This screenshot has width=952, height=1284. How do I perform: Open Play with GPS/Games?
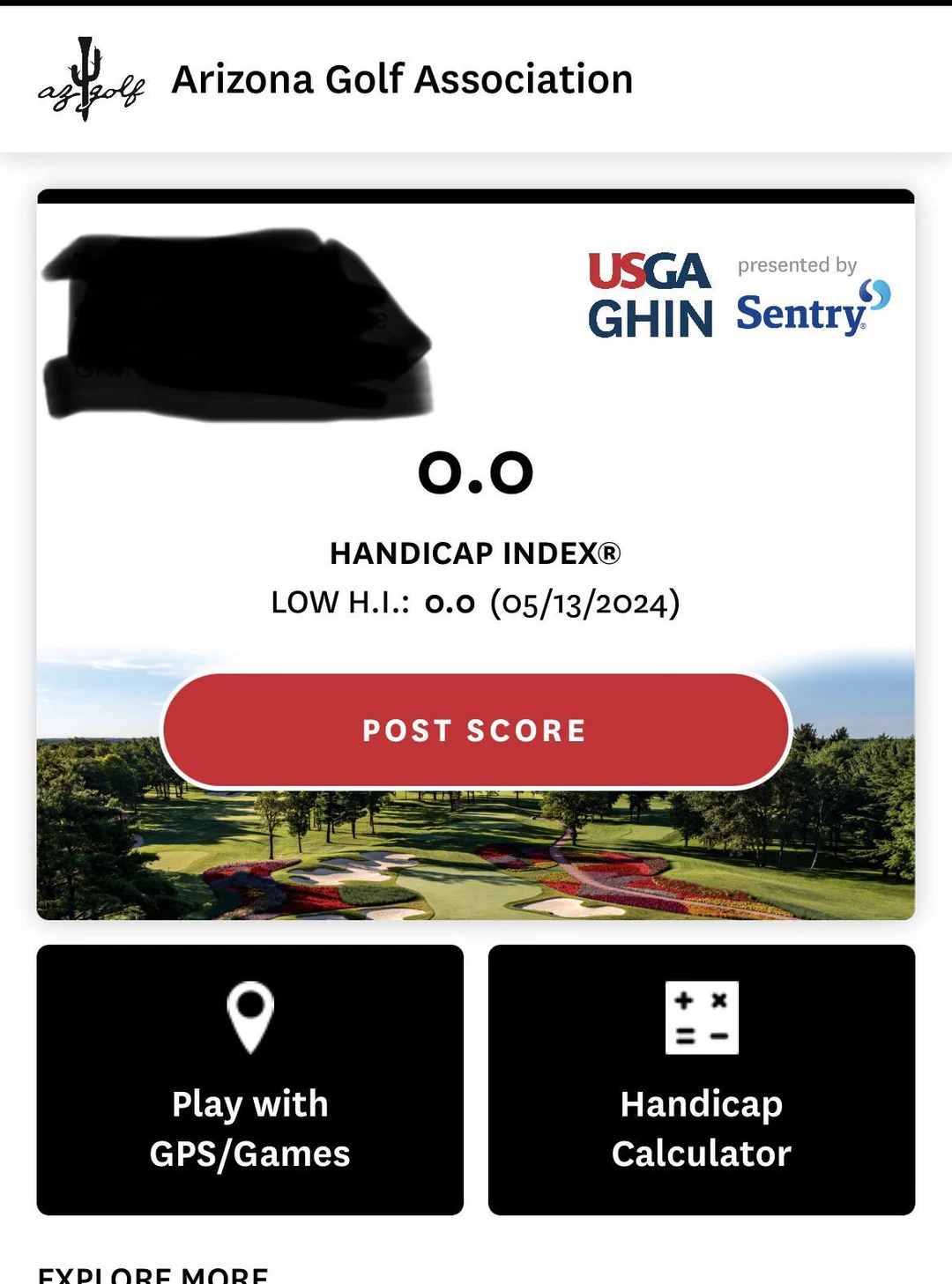pyautogui.click(x=250, y=1080)
